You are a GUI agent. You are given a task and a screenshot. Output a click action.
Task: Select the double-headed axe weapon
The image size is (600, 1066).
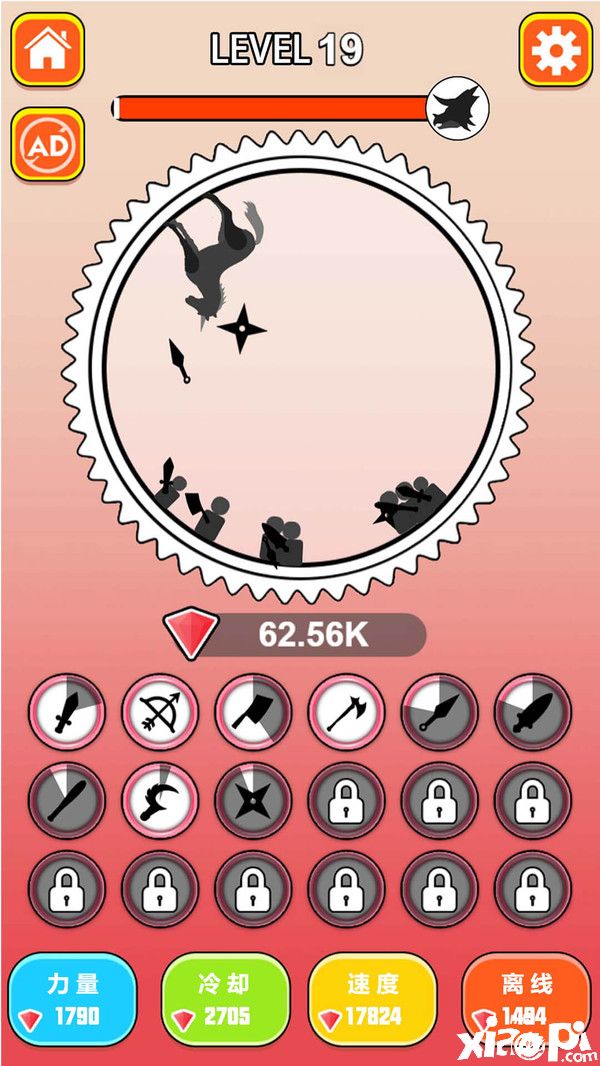pyautogui.click(x=346, y=712)
